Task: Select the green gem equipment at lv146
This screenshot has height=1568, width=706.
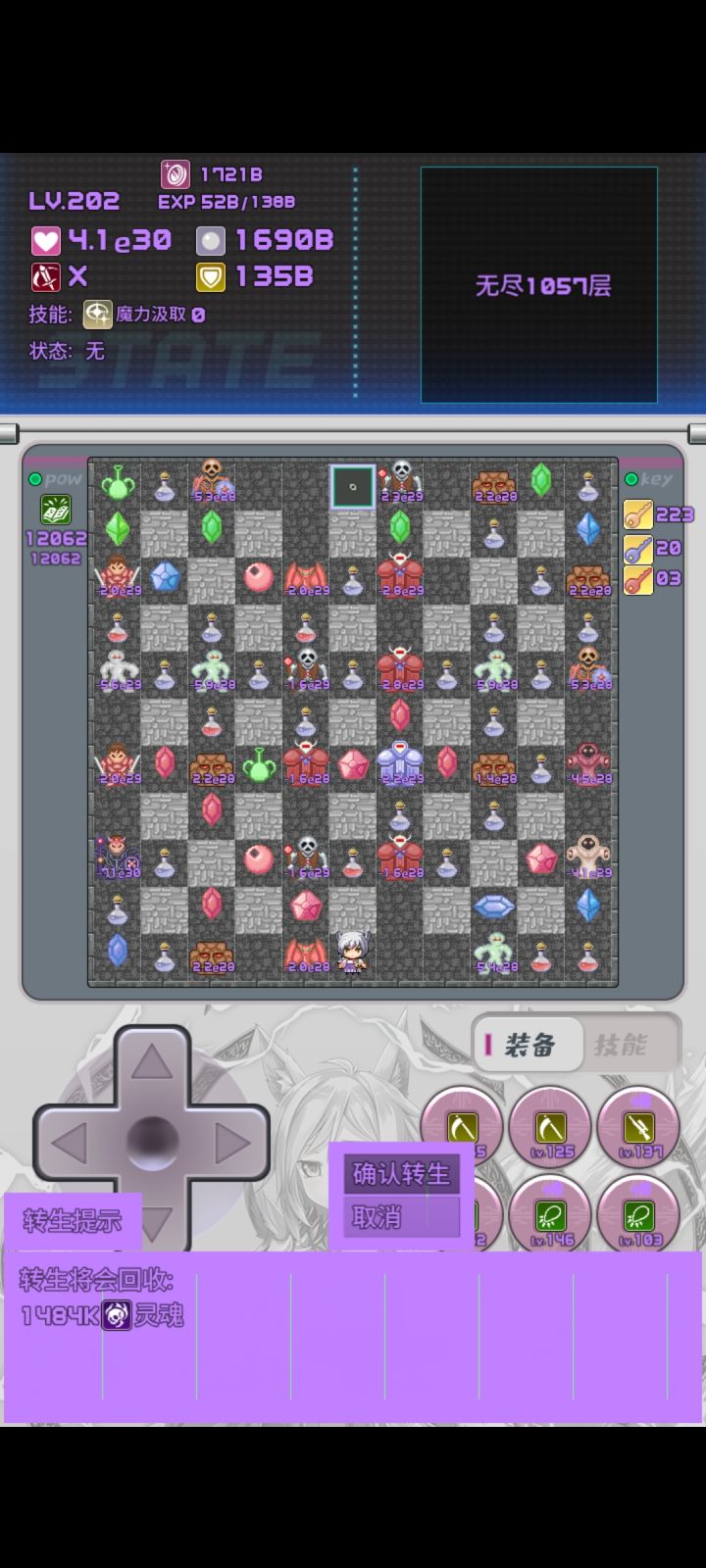Action: (550, 1212)
